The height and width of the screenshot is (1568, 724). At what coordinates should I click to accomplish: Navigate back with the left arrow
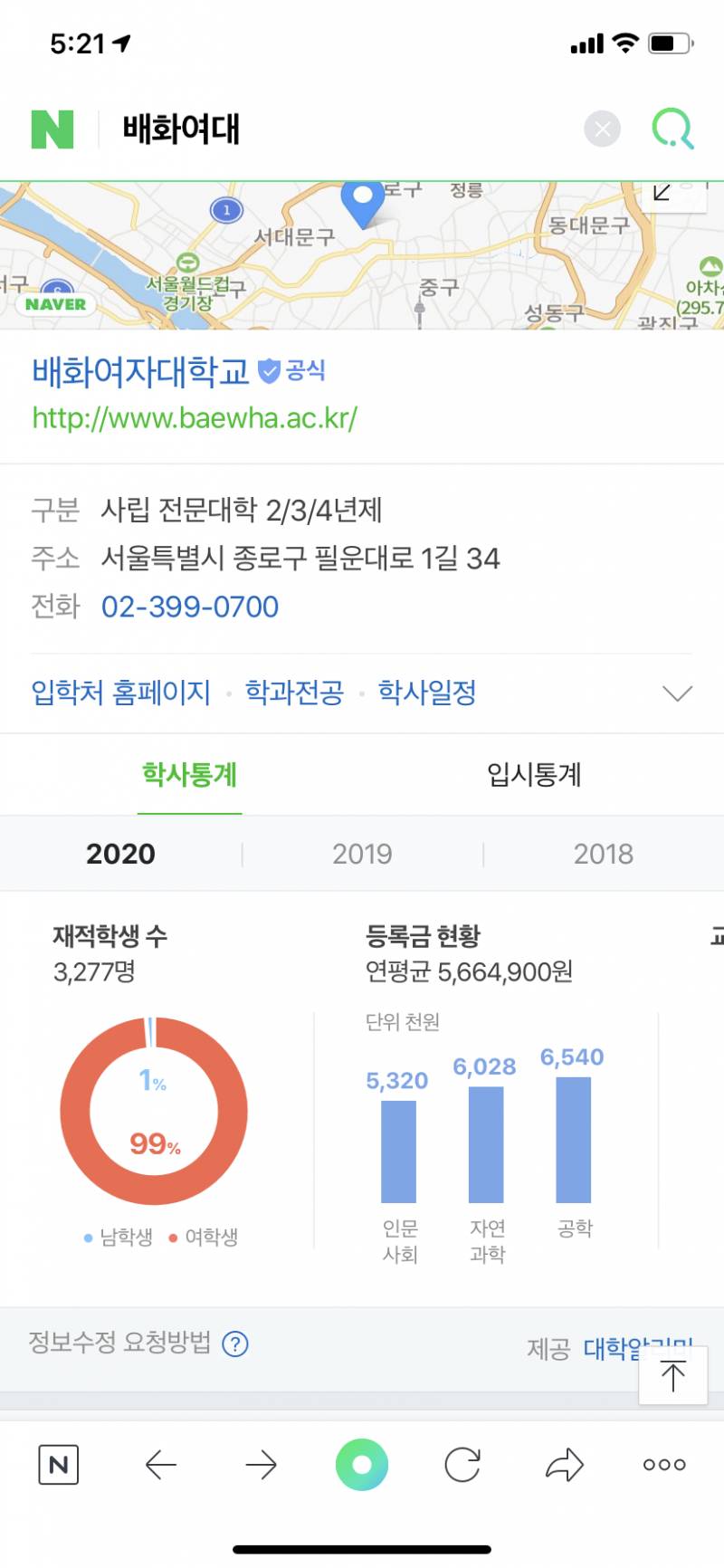pyautogui.click(x=161, y=1464)
